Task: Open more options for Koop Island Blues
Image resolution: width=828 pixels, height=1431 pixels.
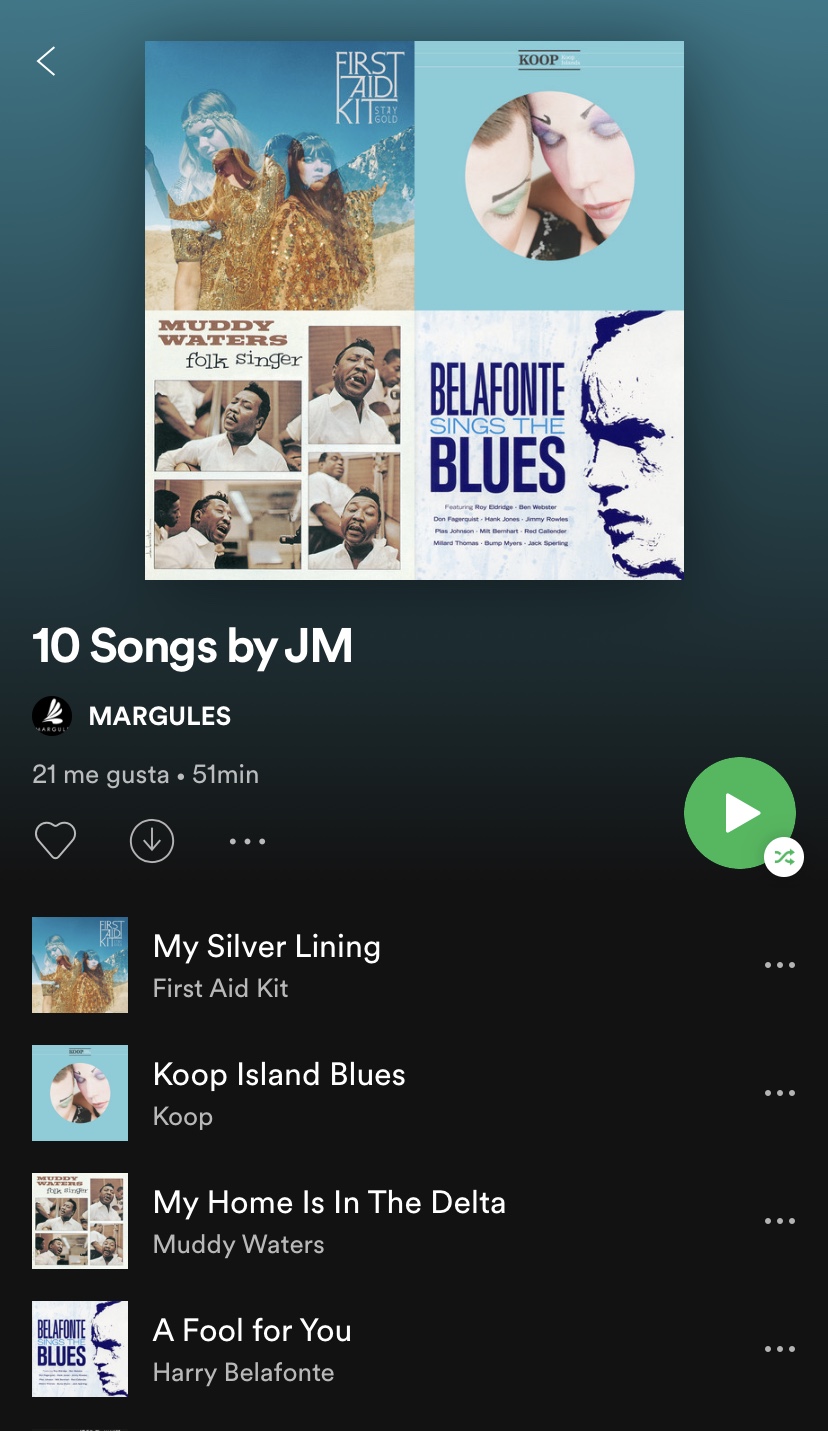Action: 779,1093
